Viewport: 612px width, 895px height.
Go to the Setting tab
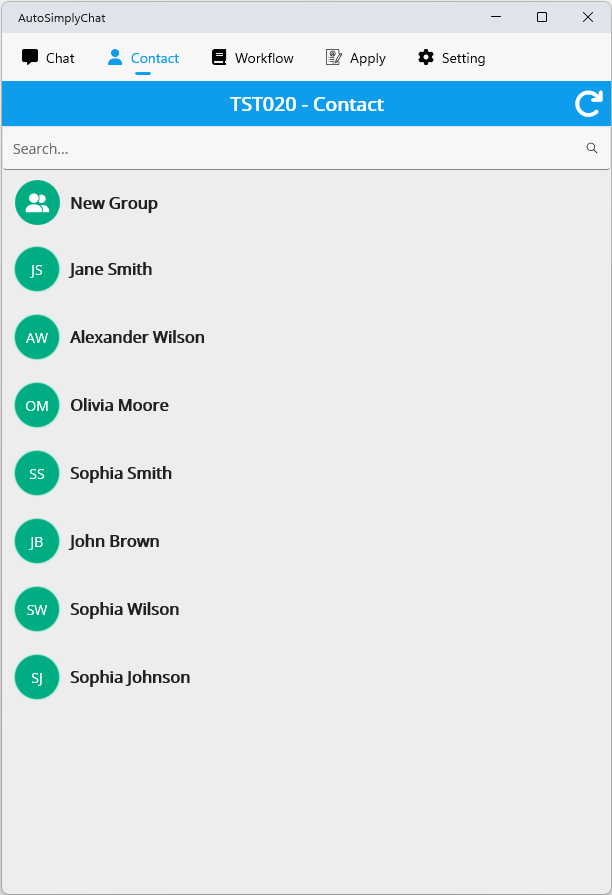point(451,58)
